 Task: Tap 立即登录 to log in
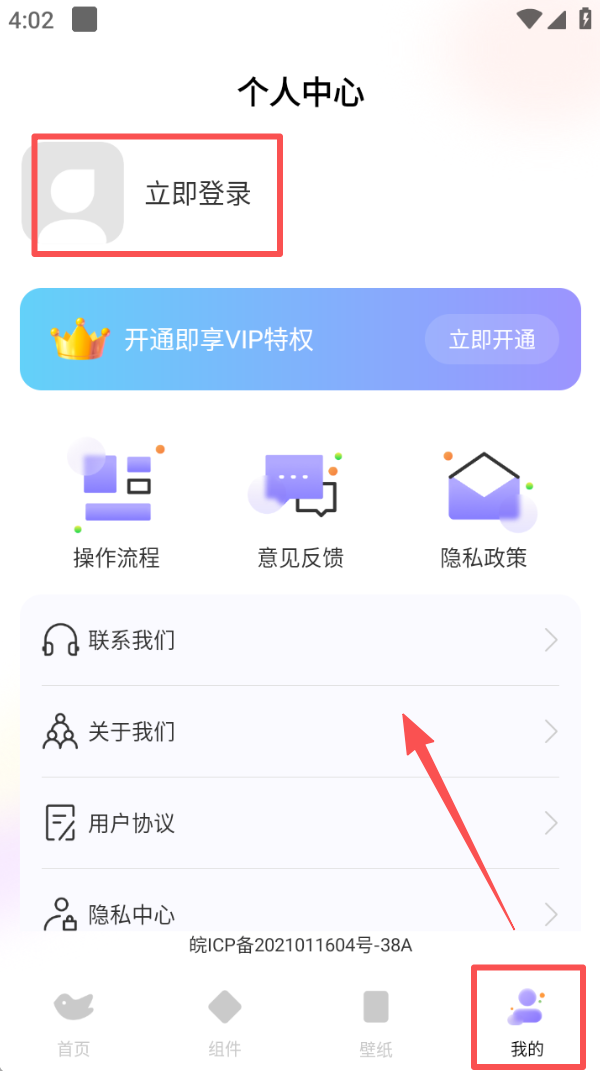coord(198,193)
